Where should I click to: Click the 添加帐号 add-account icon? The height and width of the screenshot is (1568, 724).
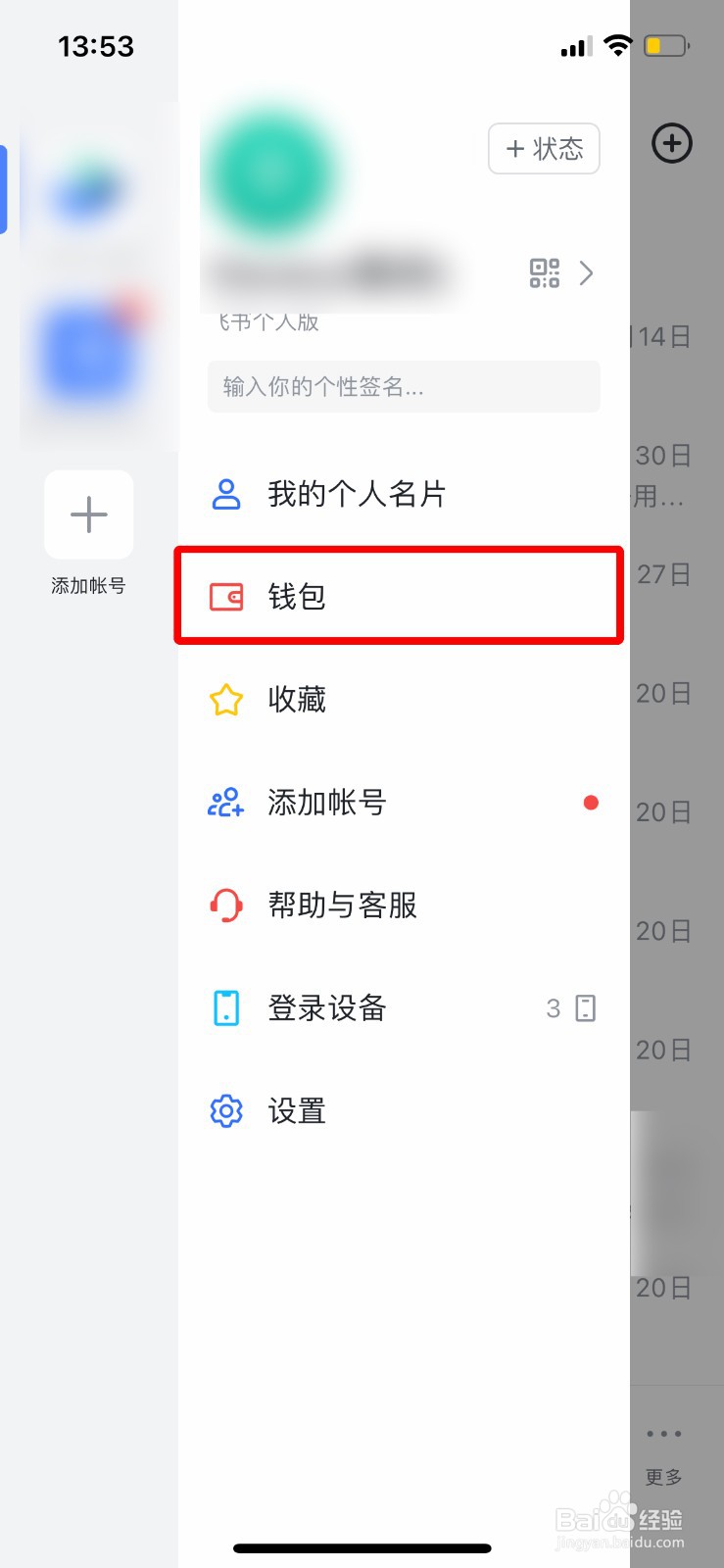pos(225,803)
